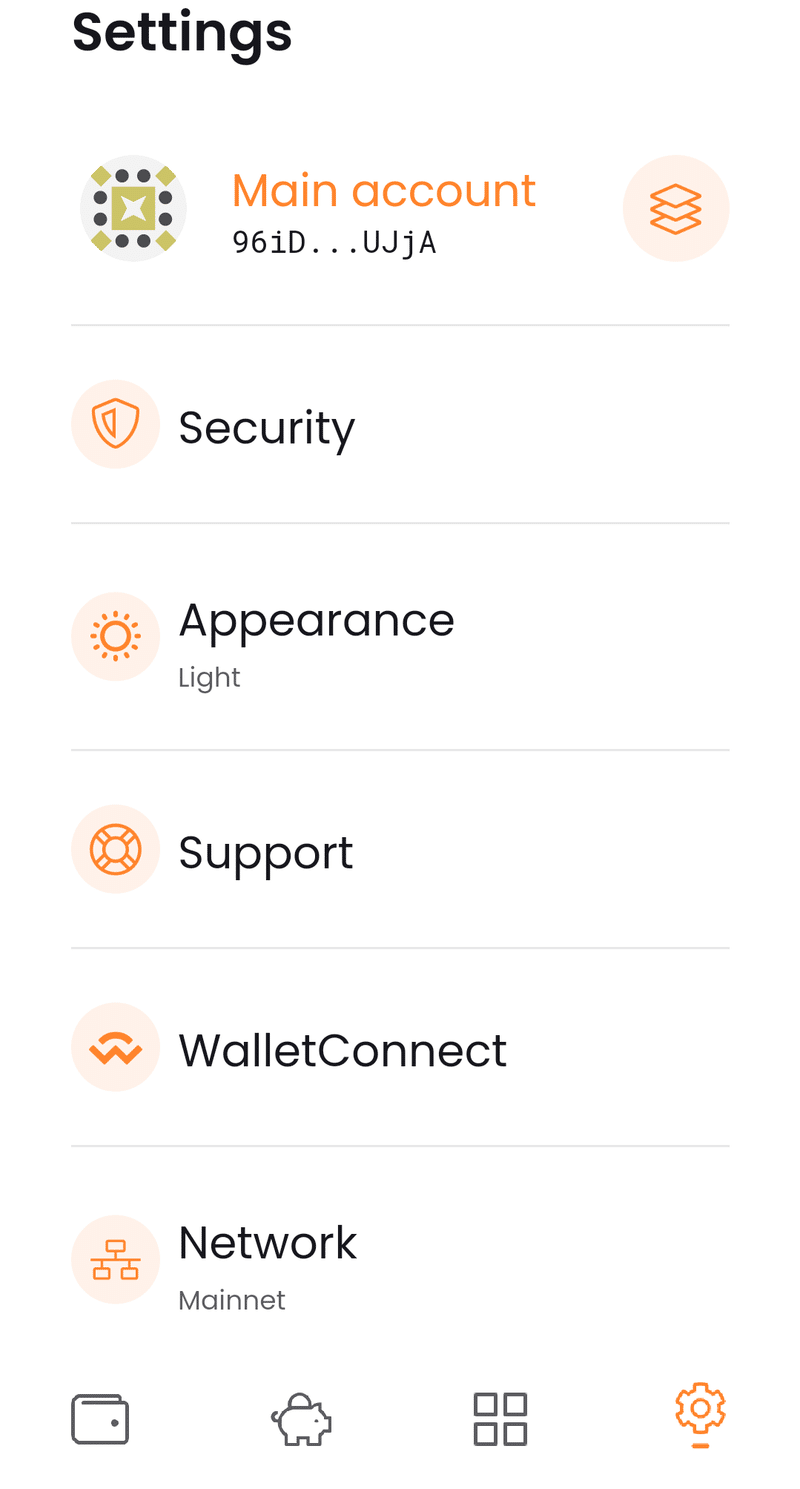Open WalletConnect settings

342,1049
